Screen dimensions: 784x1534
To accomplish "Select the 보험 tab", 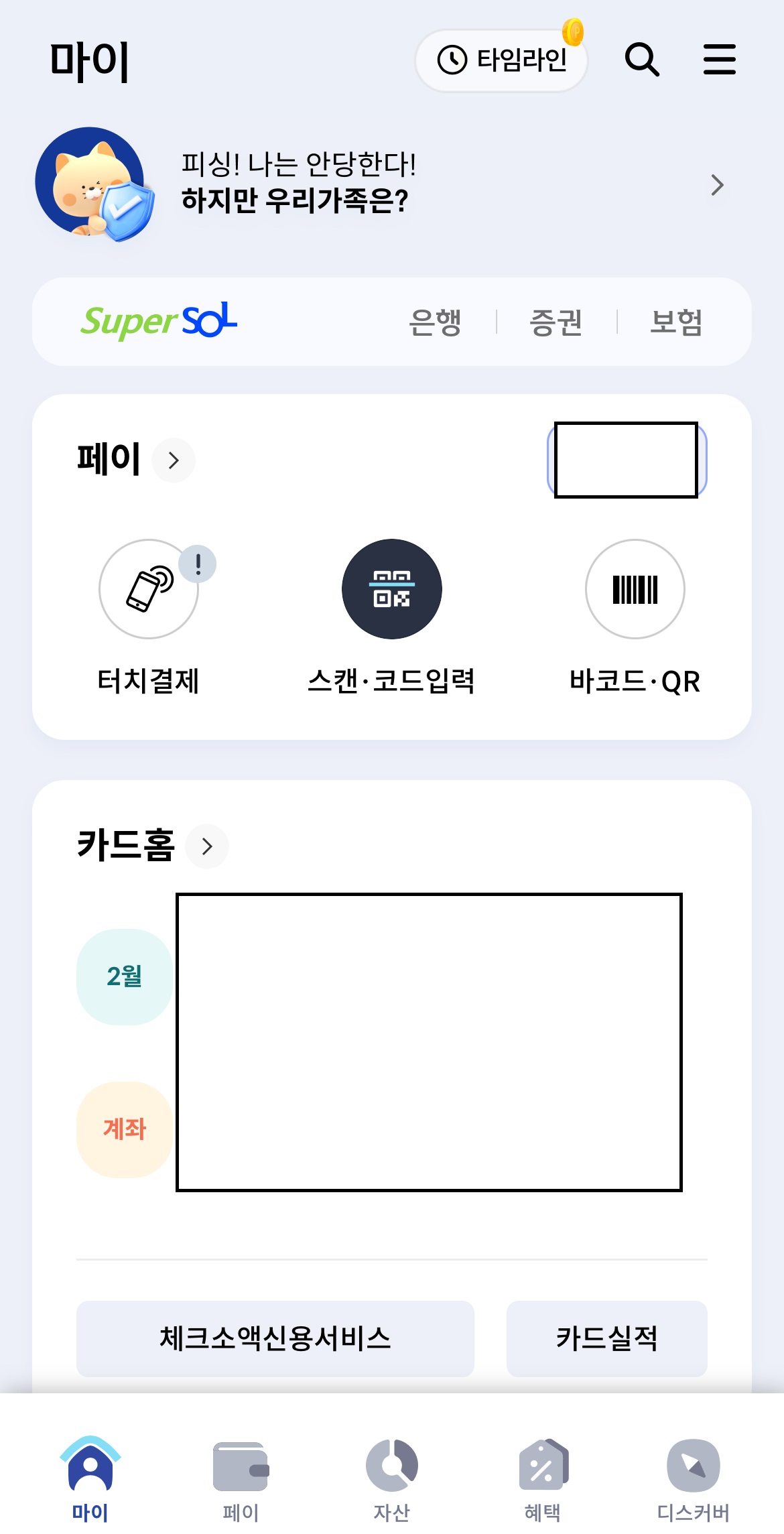I will coord(677,322).
